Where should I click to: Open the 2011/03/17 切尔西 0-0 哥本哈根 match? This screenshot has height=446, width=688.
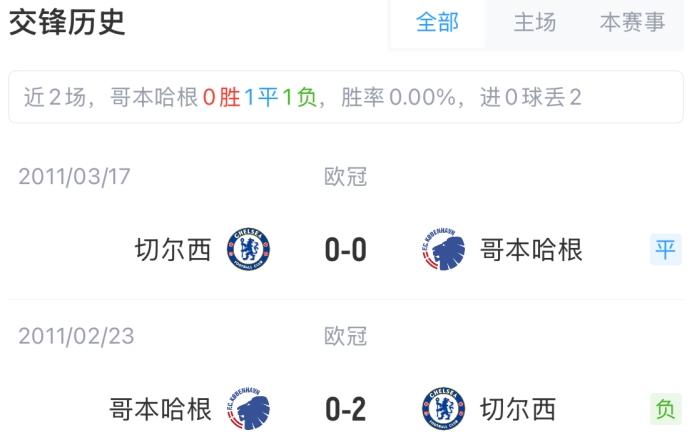pyautogui.click(x=346, y=249)
